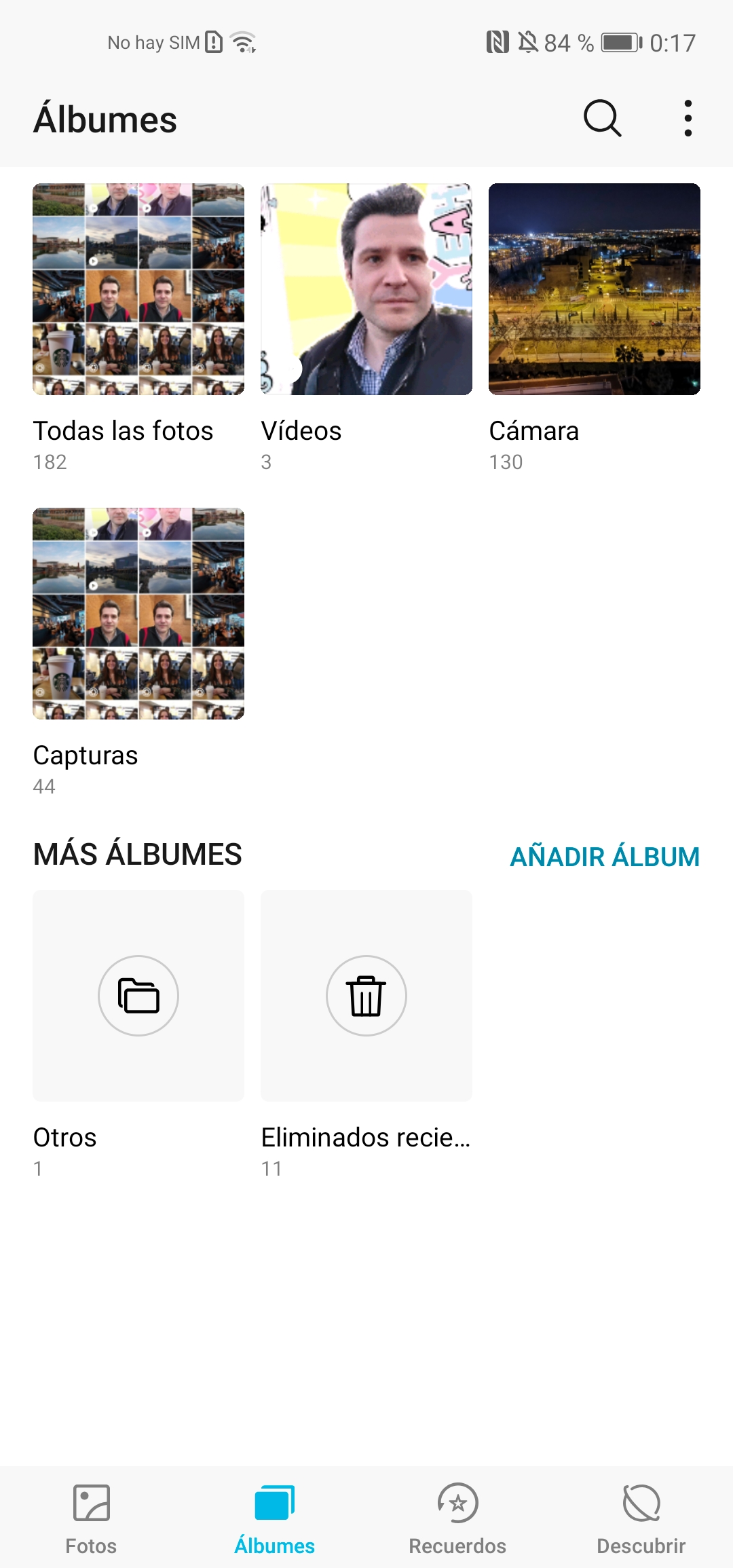Open the Otros album folder

(138, 996)
